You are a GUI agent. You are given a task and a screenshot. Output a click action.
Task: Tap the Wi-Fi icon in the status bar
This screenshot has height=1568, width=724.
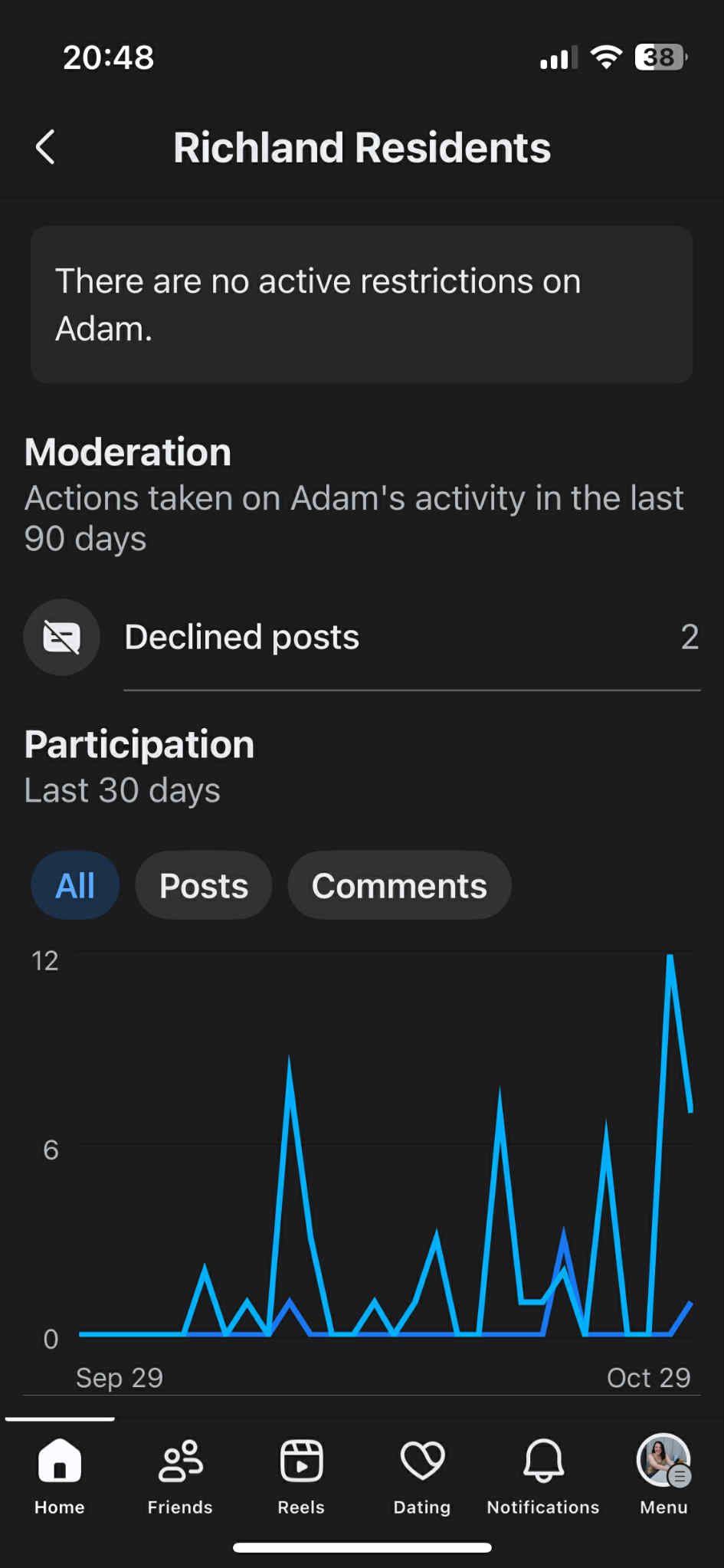(x=606, y=57)
